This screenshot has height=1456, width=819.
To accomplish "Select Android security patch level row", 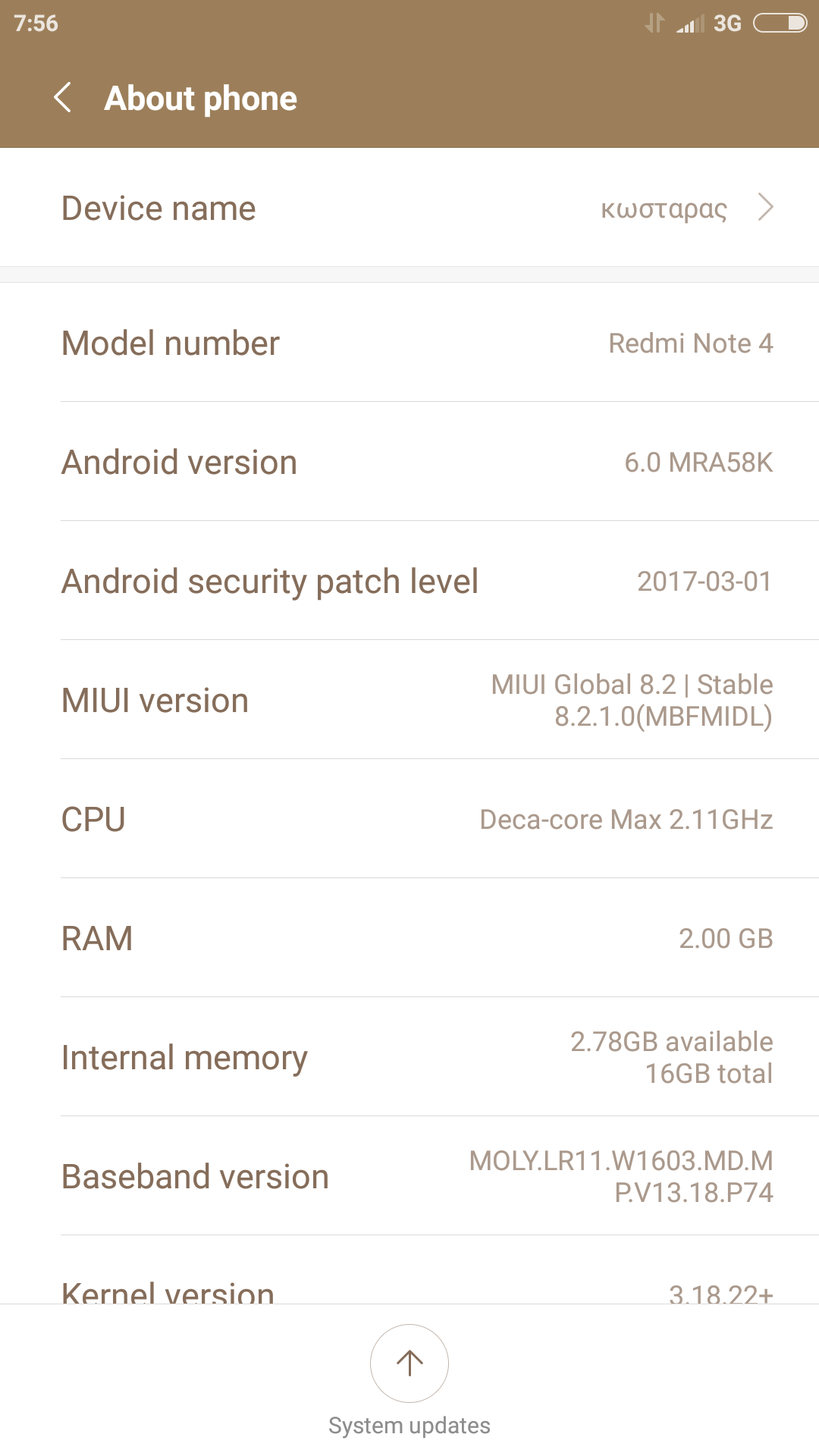I will coord(409,581).
